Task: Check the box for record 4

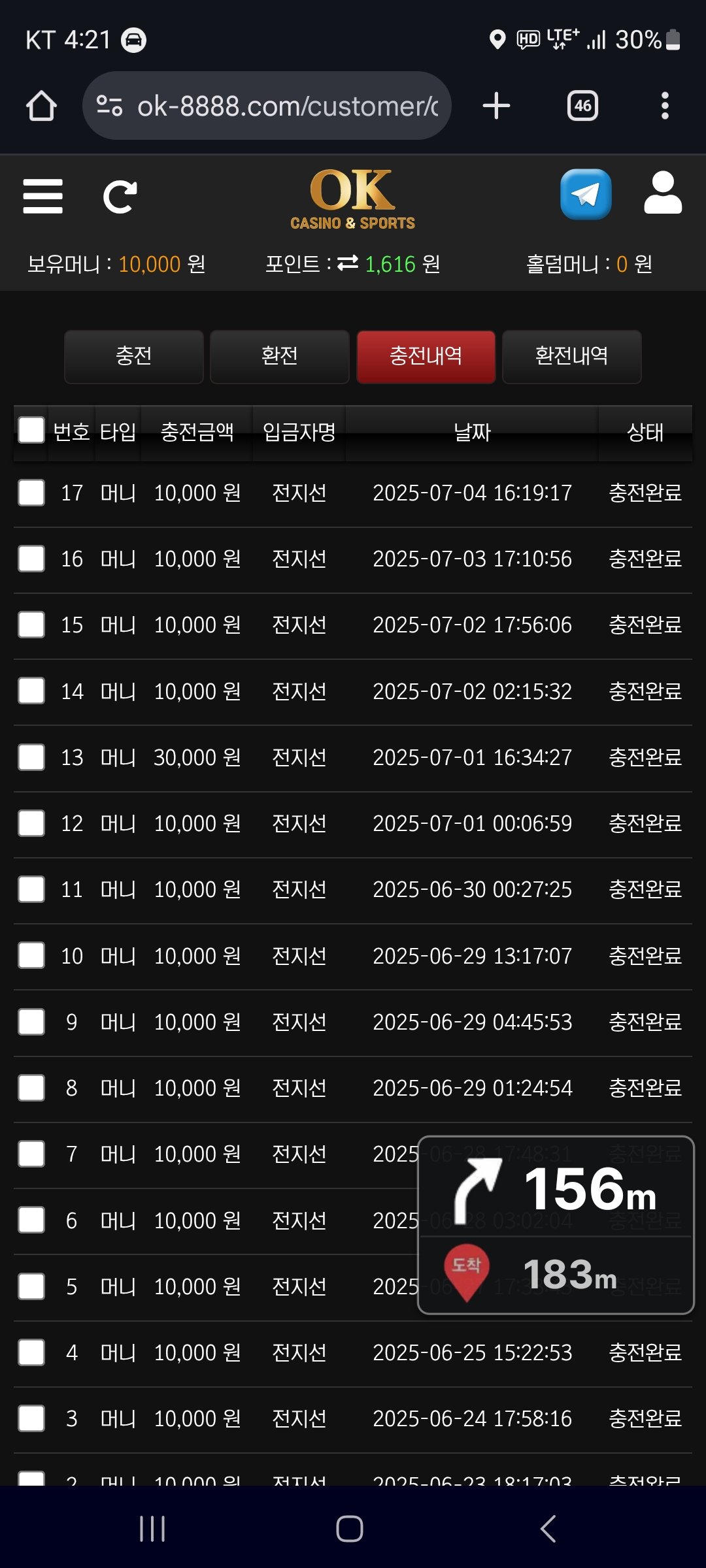Action: pos(31,1352)
